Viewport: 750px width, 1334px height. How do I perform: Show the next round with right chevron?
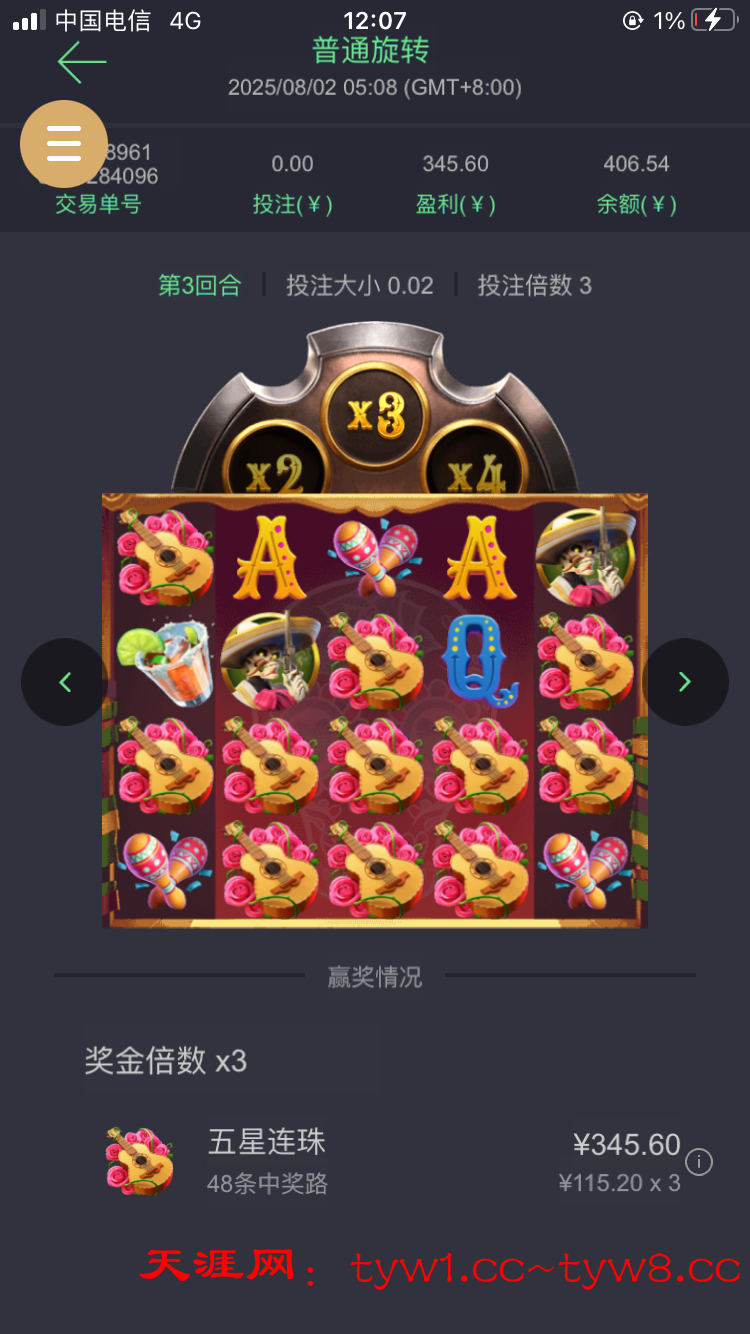(685, 682)
